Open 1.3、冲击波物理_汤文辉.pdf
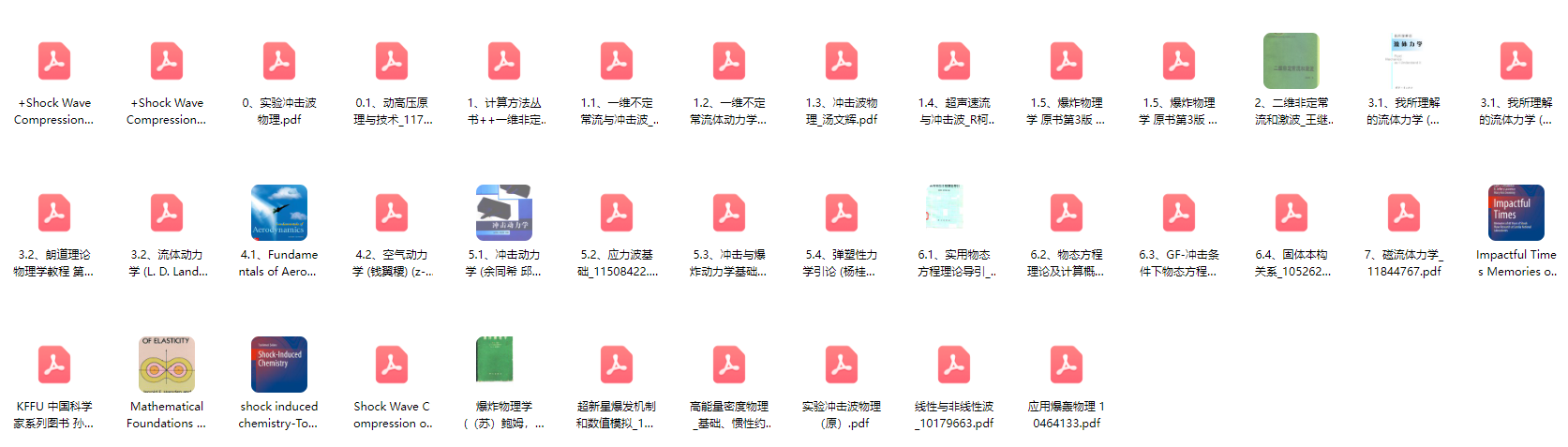 [842, 62]
